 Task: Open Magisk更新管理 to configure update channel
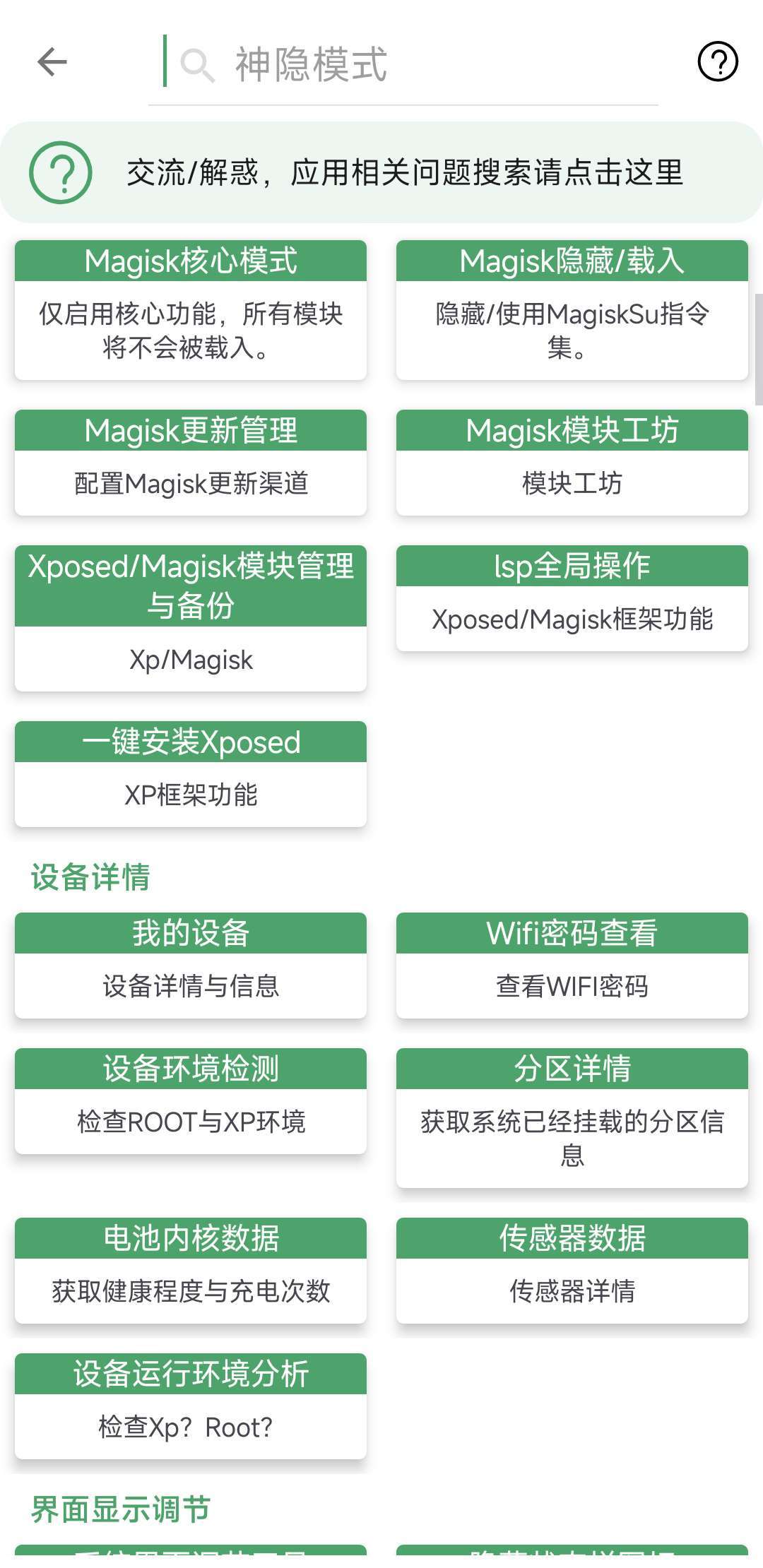[191, 459]
